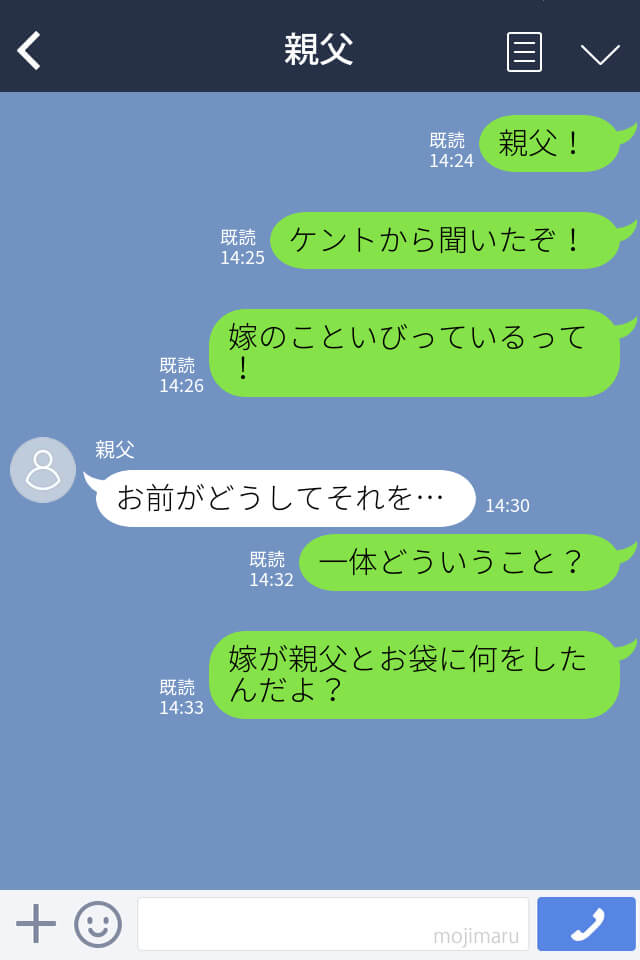
Task: Open the notes list icon
Action: [x=524, y=51]
